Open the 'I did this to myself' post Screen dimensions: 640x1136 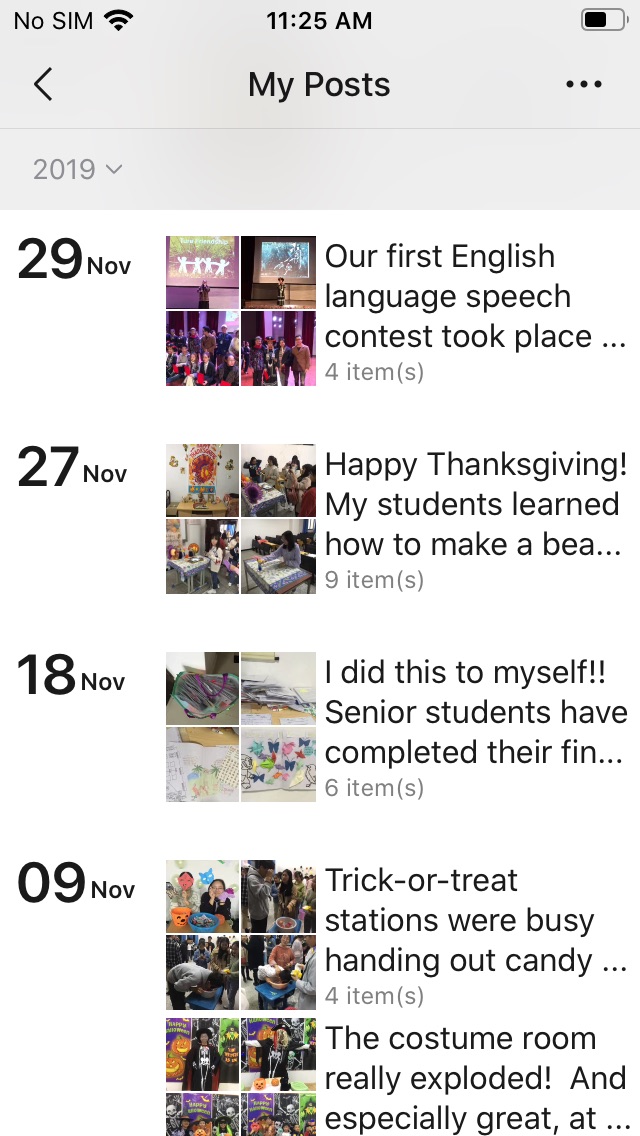pos(475,713)
